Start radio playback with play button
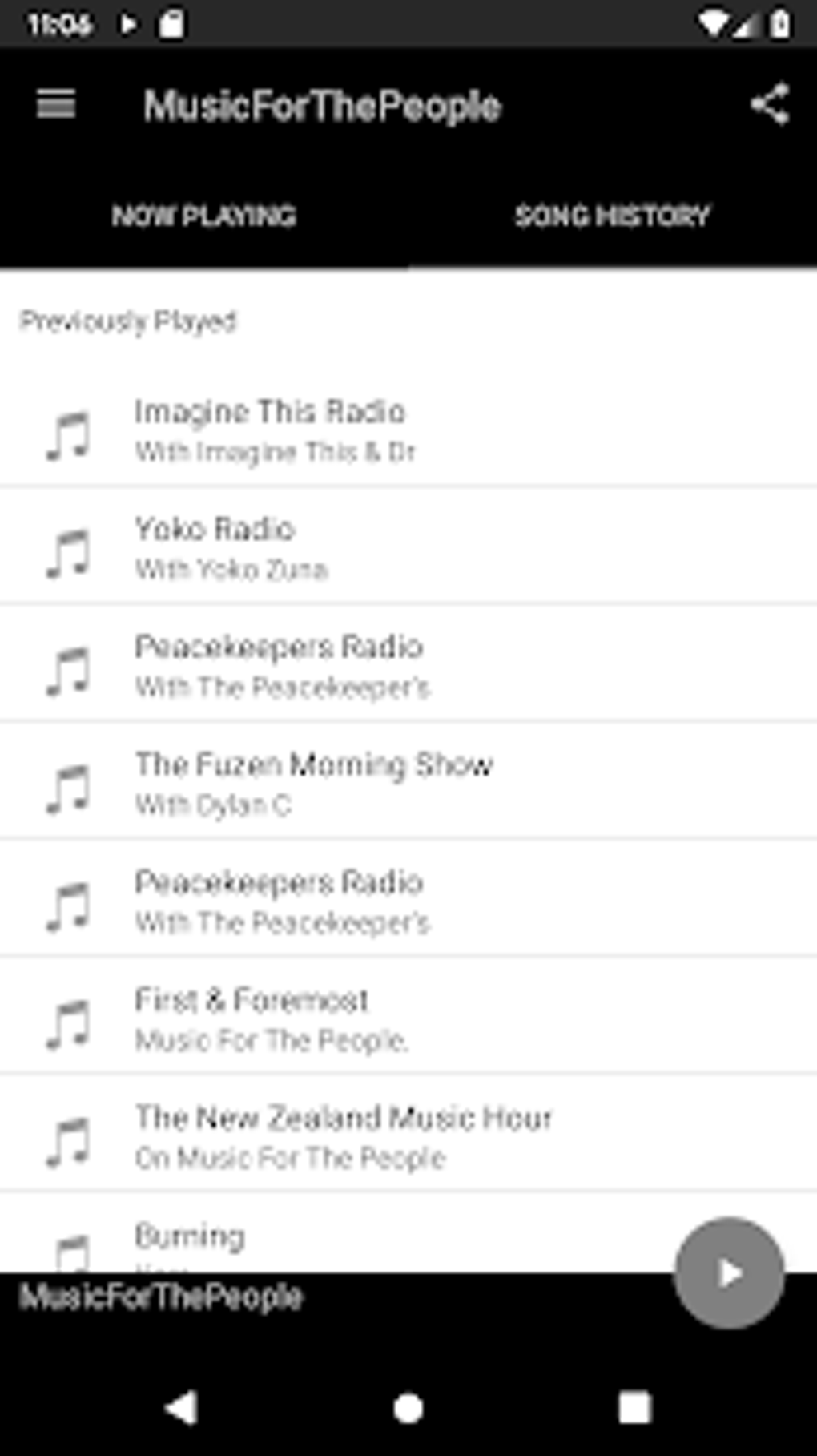 click(x=729, y=1273)
